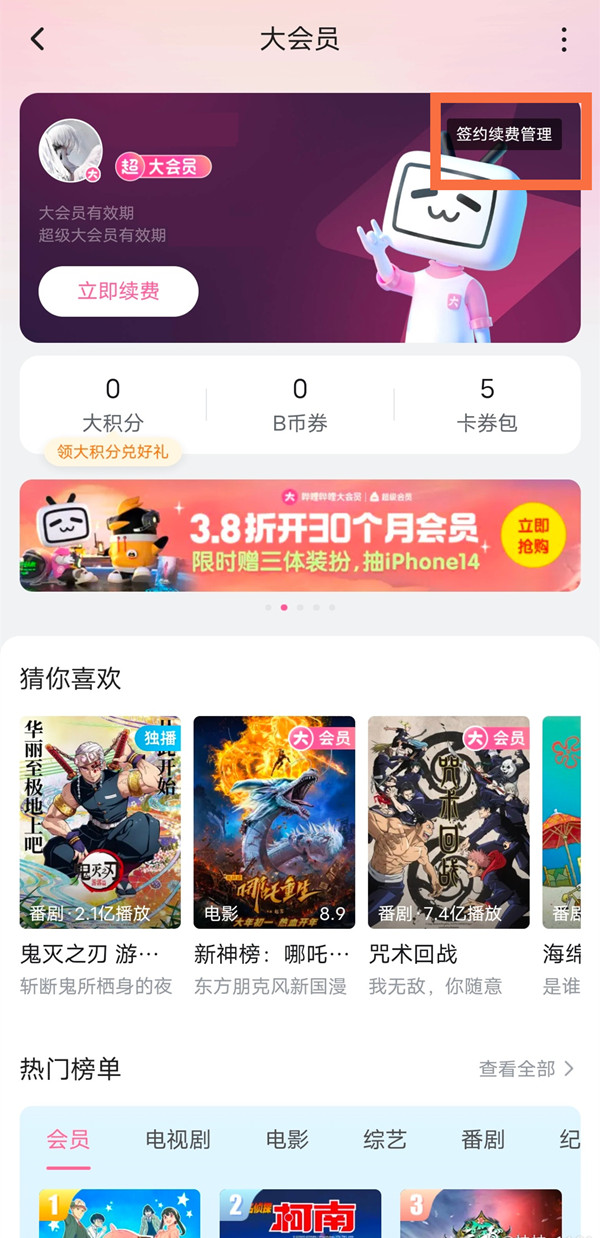Switch to the 番剧 tab
600x1238 pixels.
click(x=483, y=1139)
